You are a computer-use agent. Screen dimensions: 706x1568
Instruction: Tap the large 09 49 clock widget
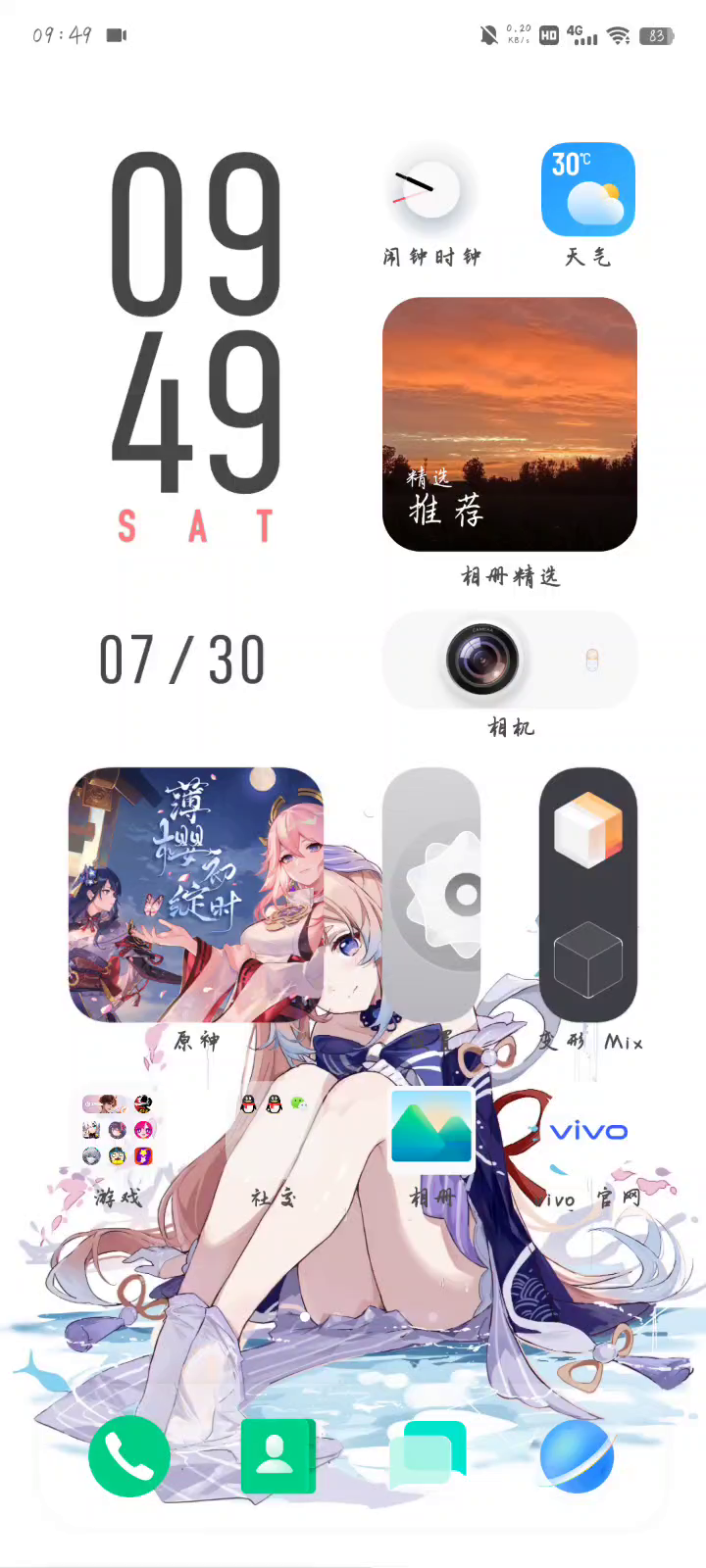(x=195, y=323)
